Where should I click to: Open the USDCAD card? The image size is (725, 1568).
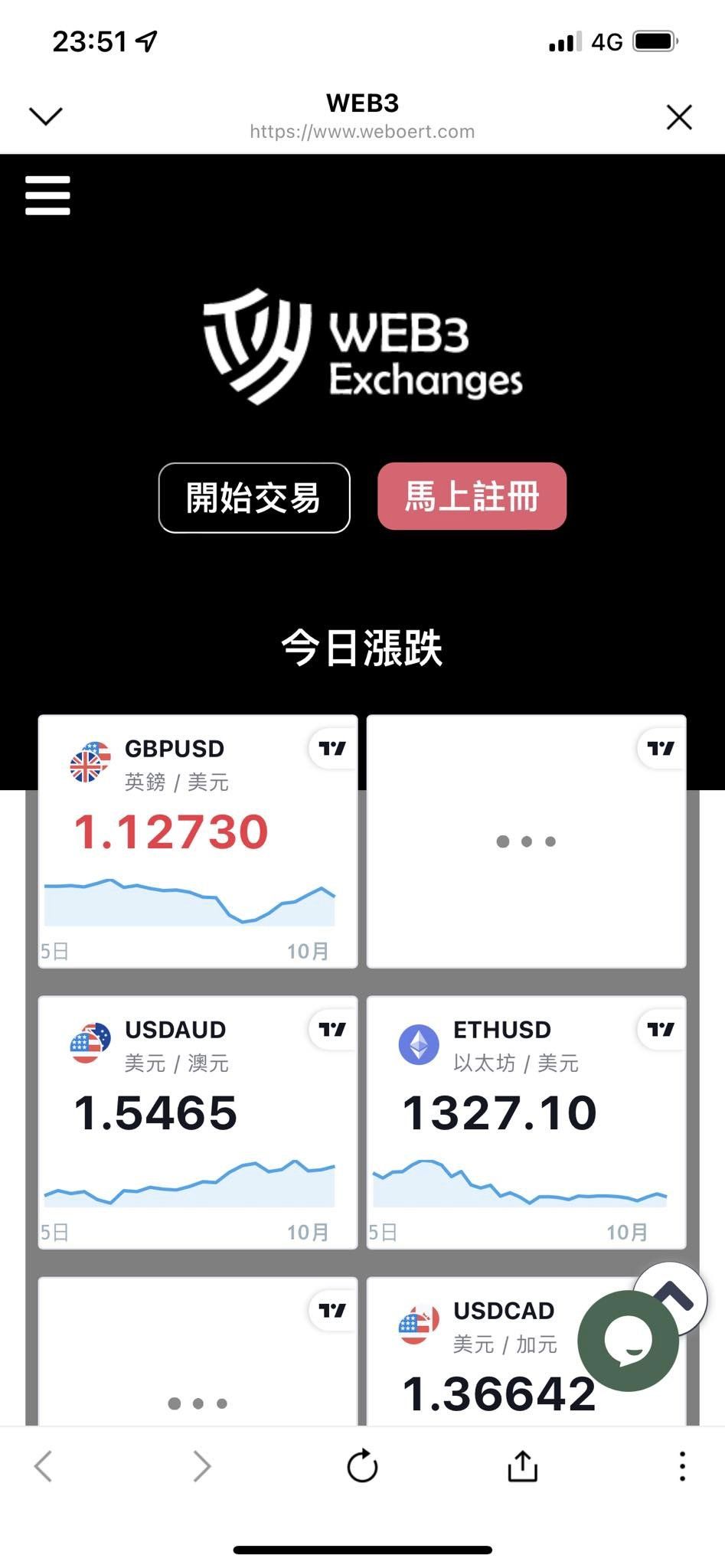tap(490, 1351)
